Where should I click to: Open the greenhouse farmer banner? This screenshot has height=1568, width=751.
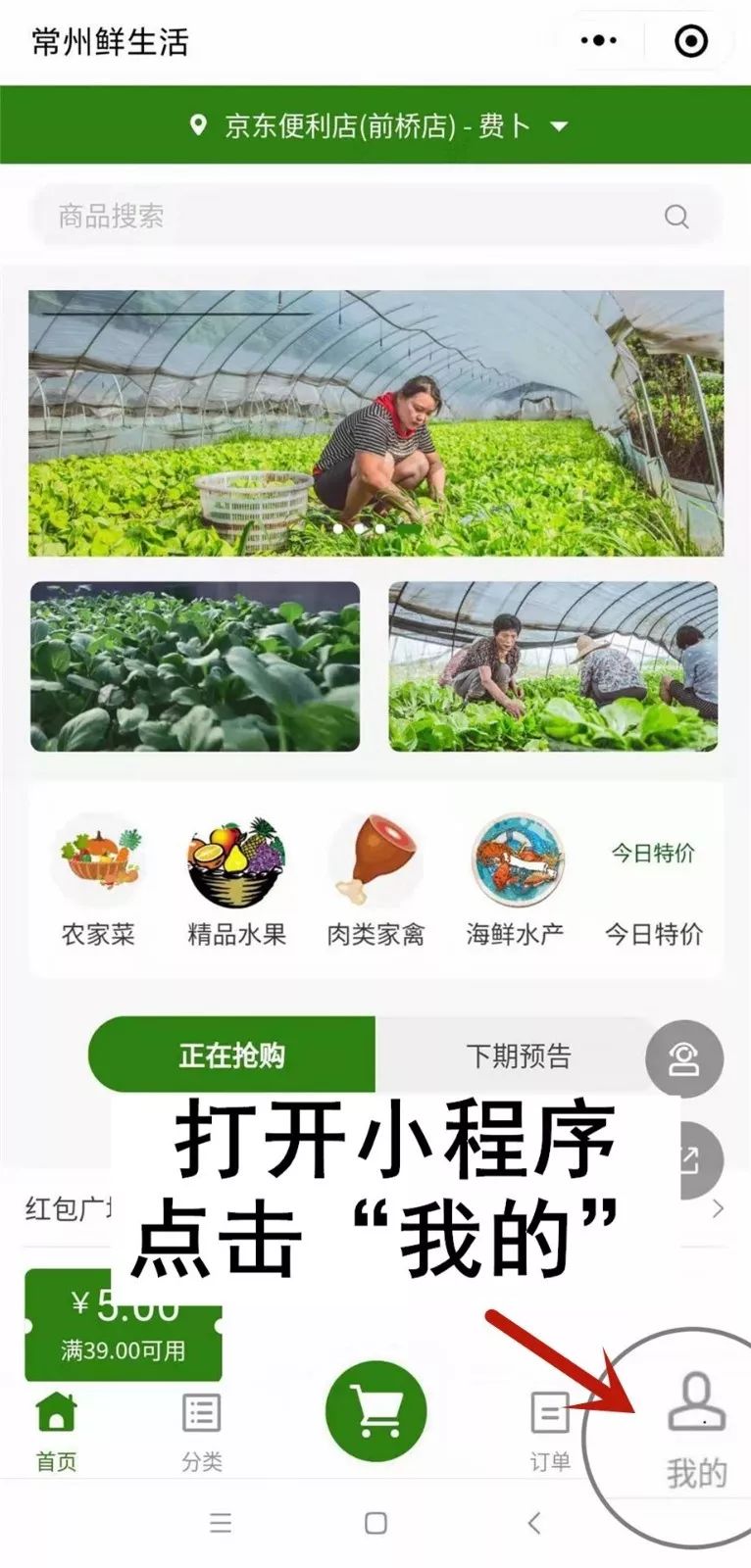(375, 423)
